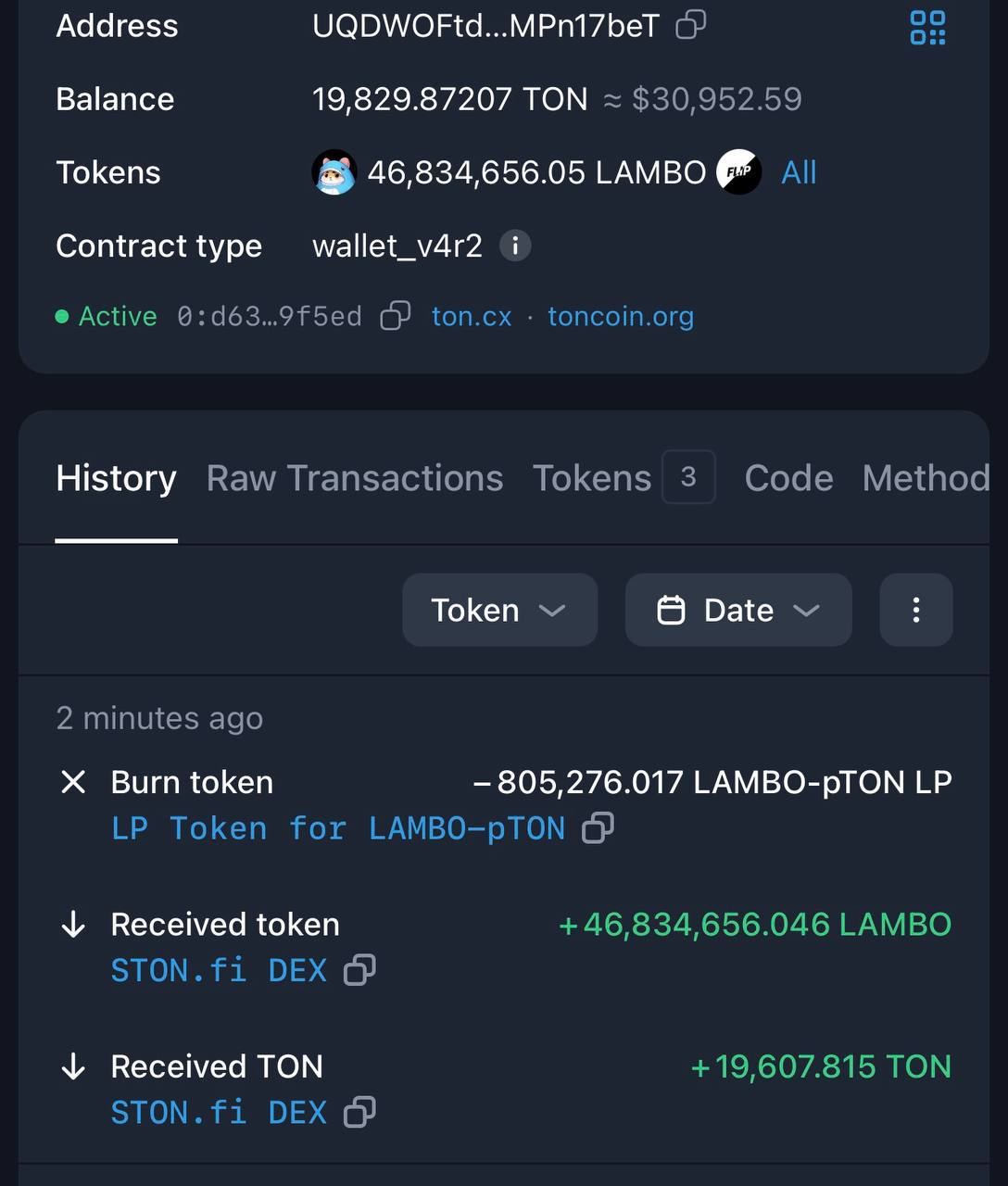1008x1186 pixels.
Task: Copy raw address 0:d63…9f5ed
Action: 396,316
